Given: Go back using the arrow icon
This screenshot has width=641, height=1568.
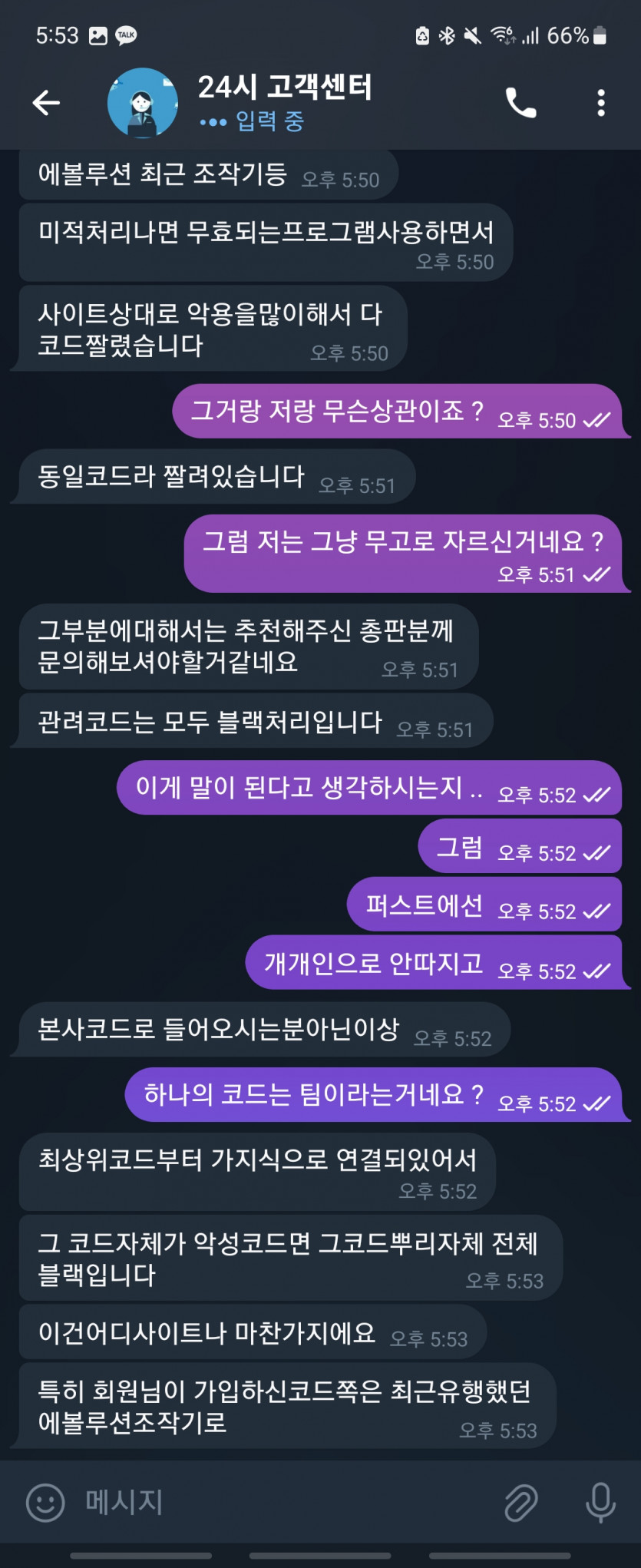Looking at the screenshot, I should coord(46,102).
